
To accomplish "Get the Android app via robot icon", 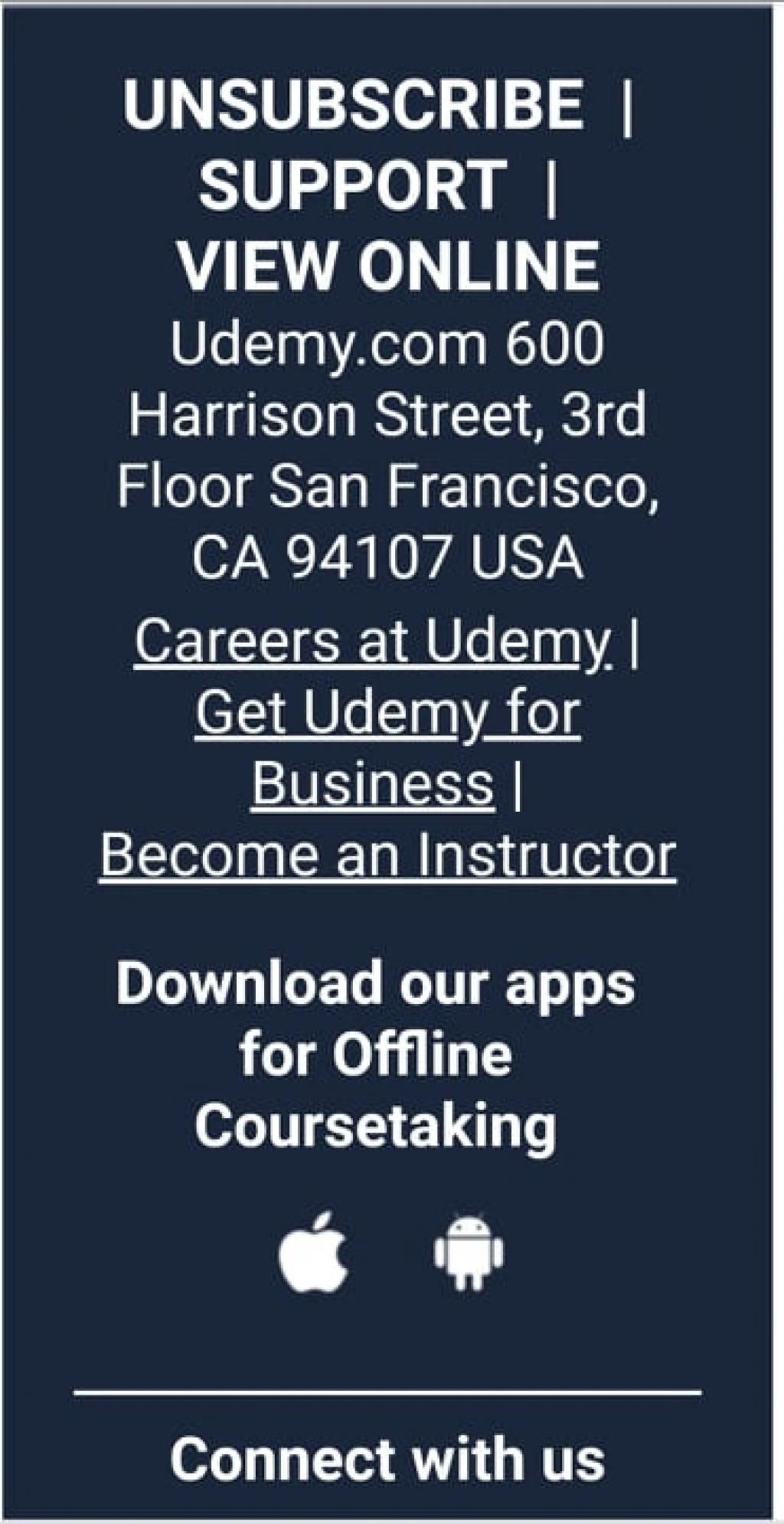I will pyautogui.click(x=469, y=1253).
